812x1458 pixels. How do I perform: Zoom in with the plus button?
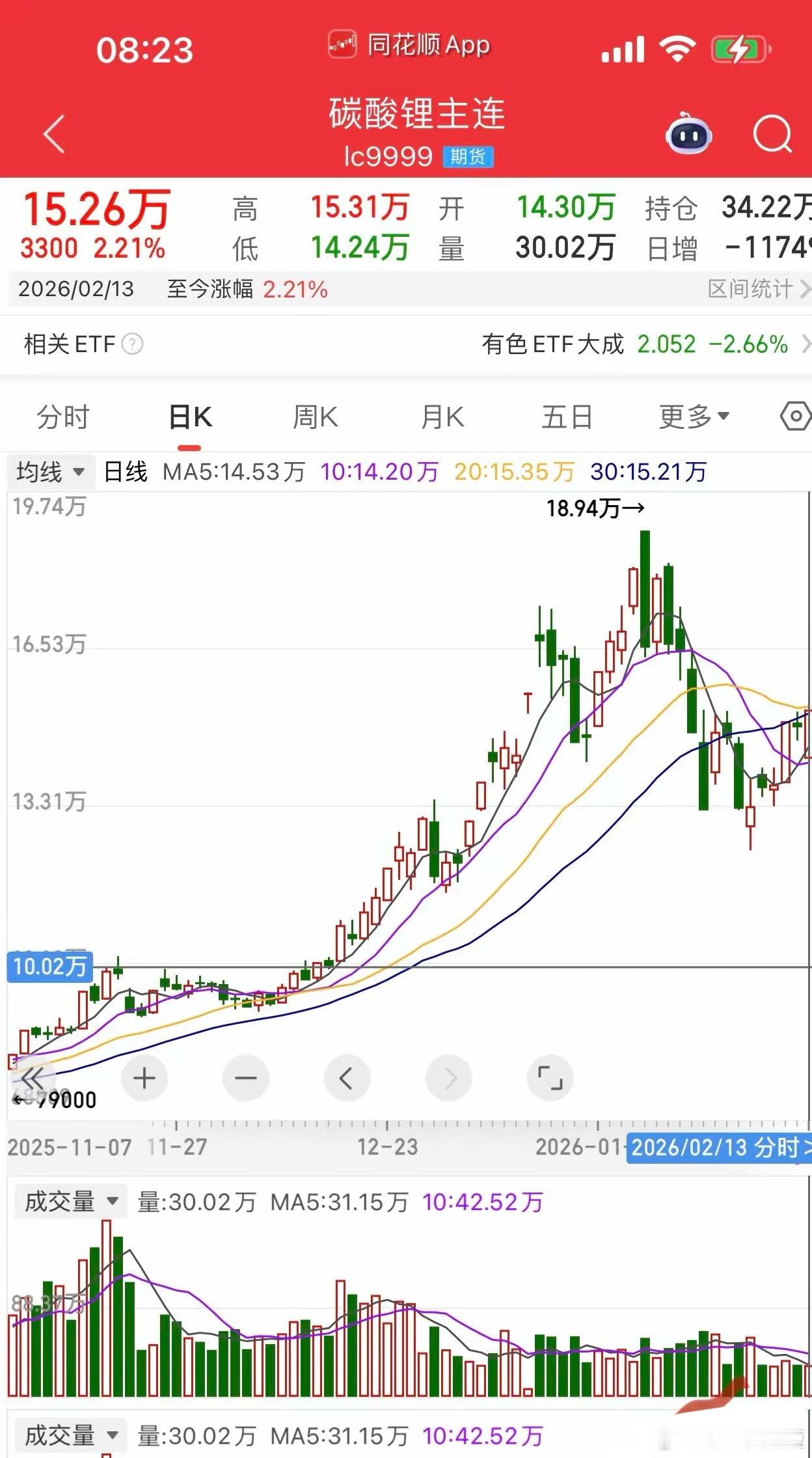point(144,1077)
